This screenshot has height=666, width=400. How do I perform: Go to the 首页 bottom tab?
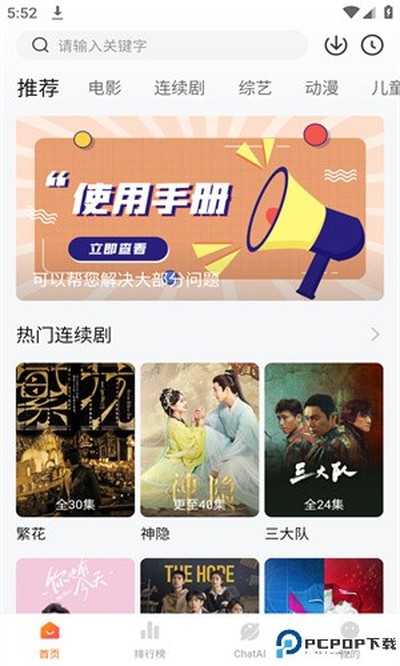(50, 640)
